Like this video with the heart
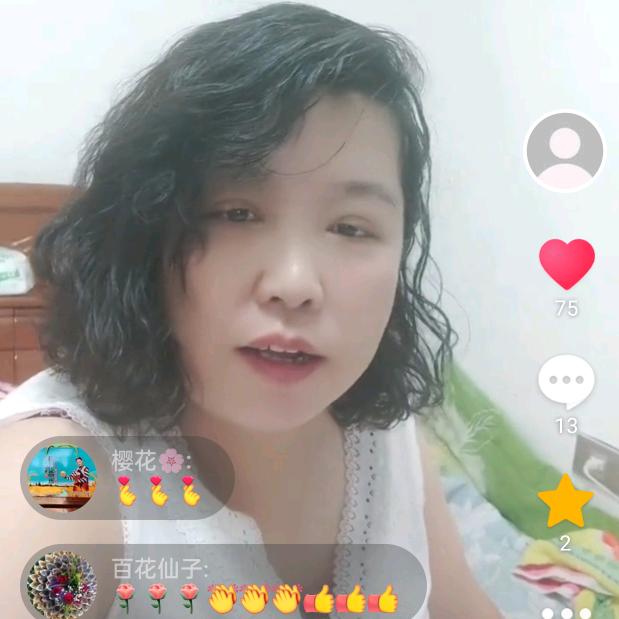 click(567, 264)
